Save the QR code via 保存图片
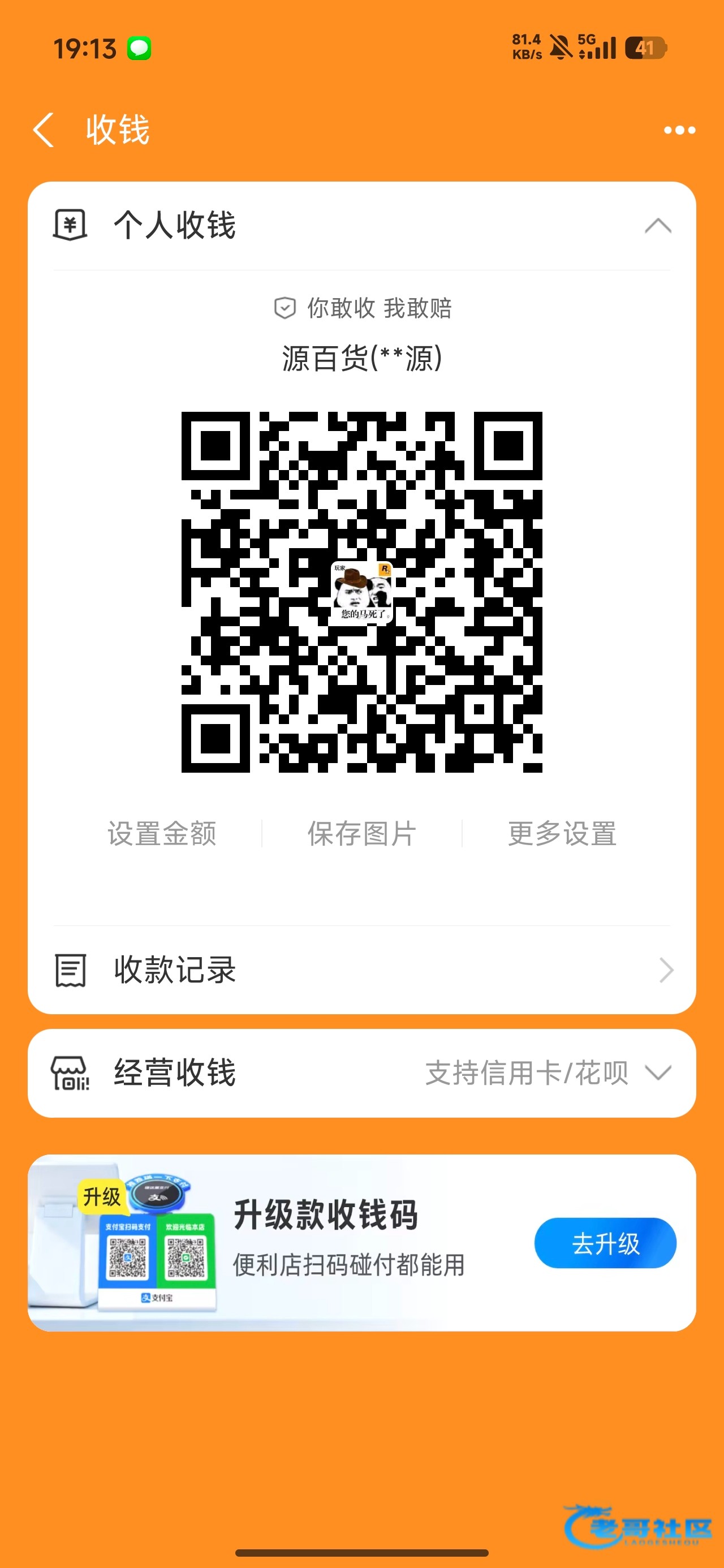724x1568 pixels. (x=361, y=833)
